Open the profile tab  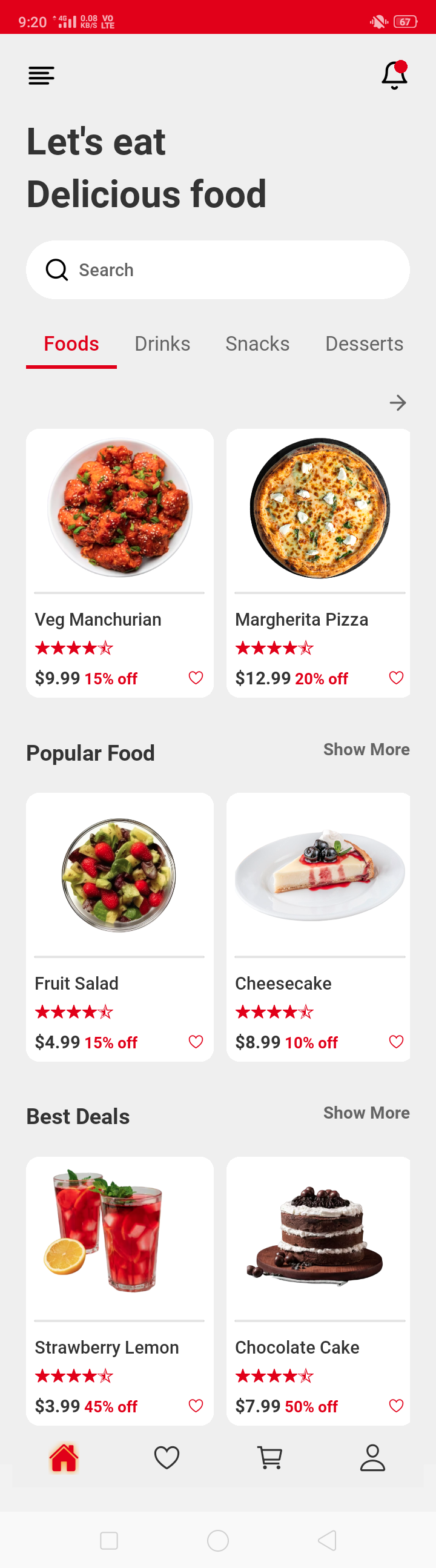click(x=372, y=1458)
